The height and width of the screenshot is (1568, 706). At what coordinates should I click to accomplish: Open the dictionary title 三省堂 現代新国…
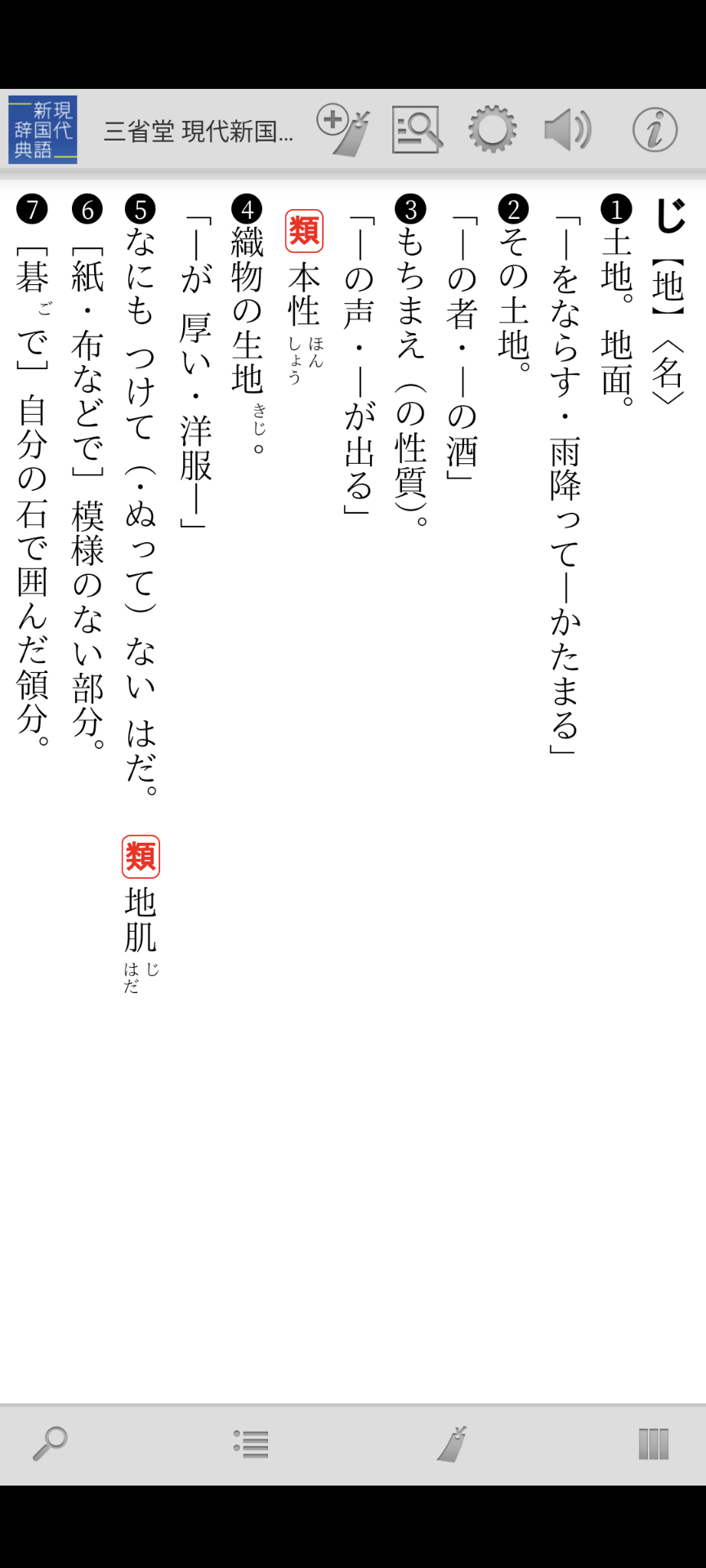click(199, 131)
